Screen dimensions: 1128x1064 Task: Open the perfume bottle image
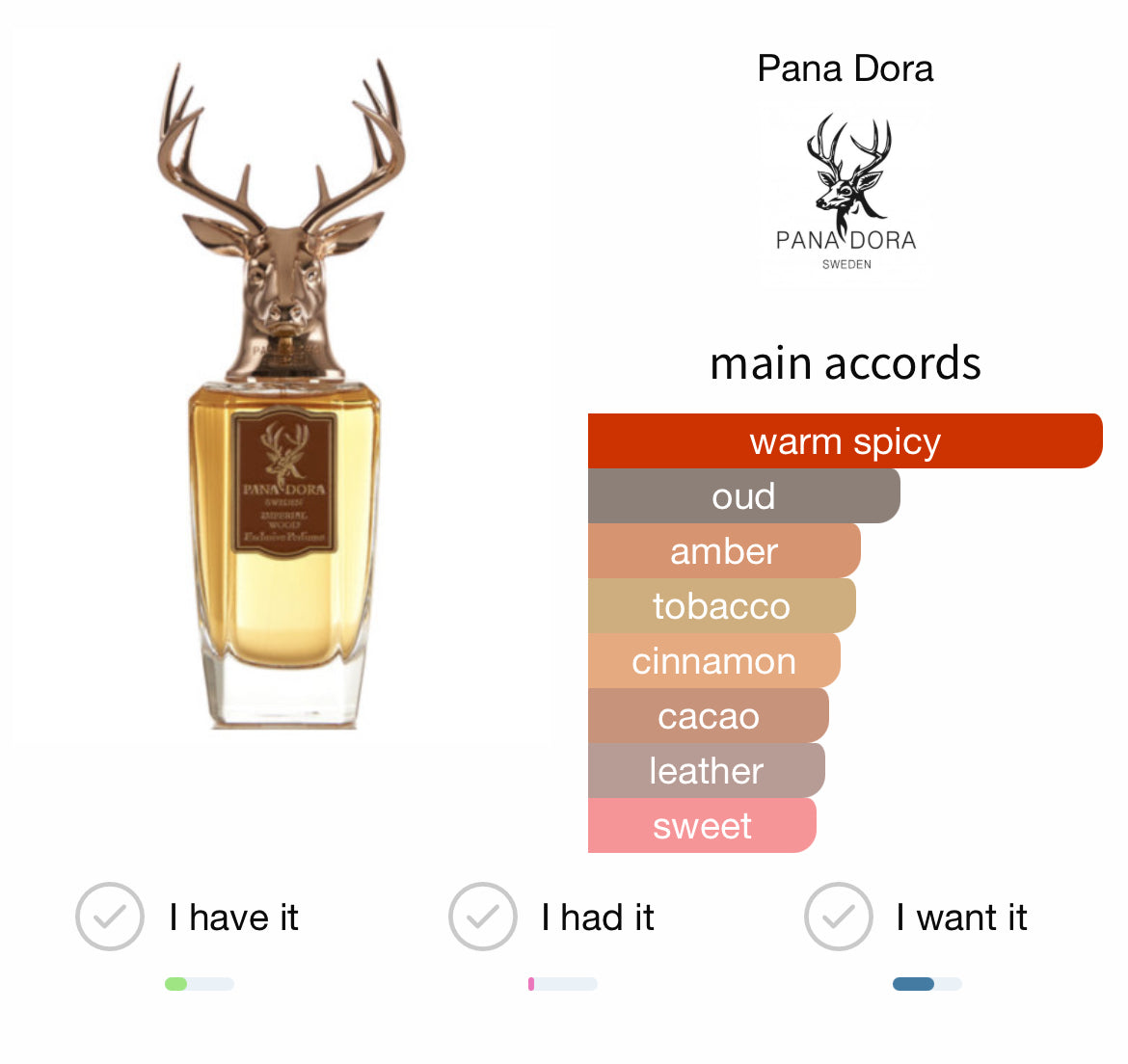tap(282, 395)
